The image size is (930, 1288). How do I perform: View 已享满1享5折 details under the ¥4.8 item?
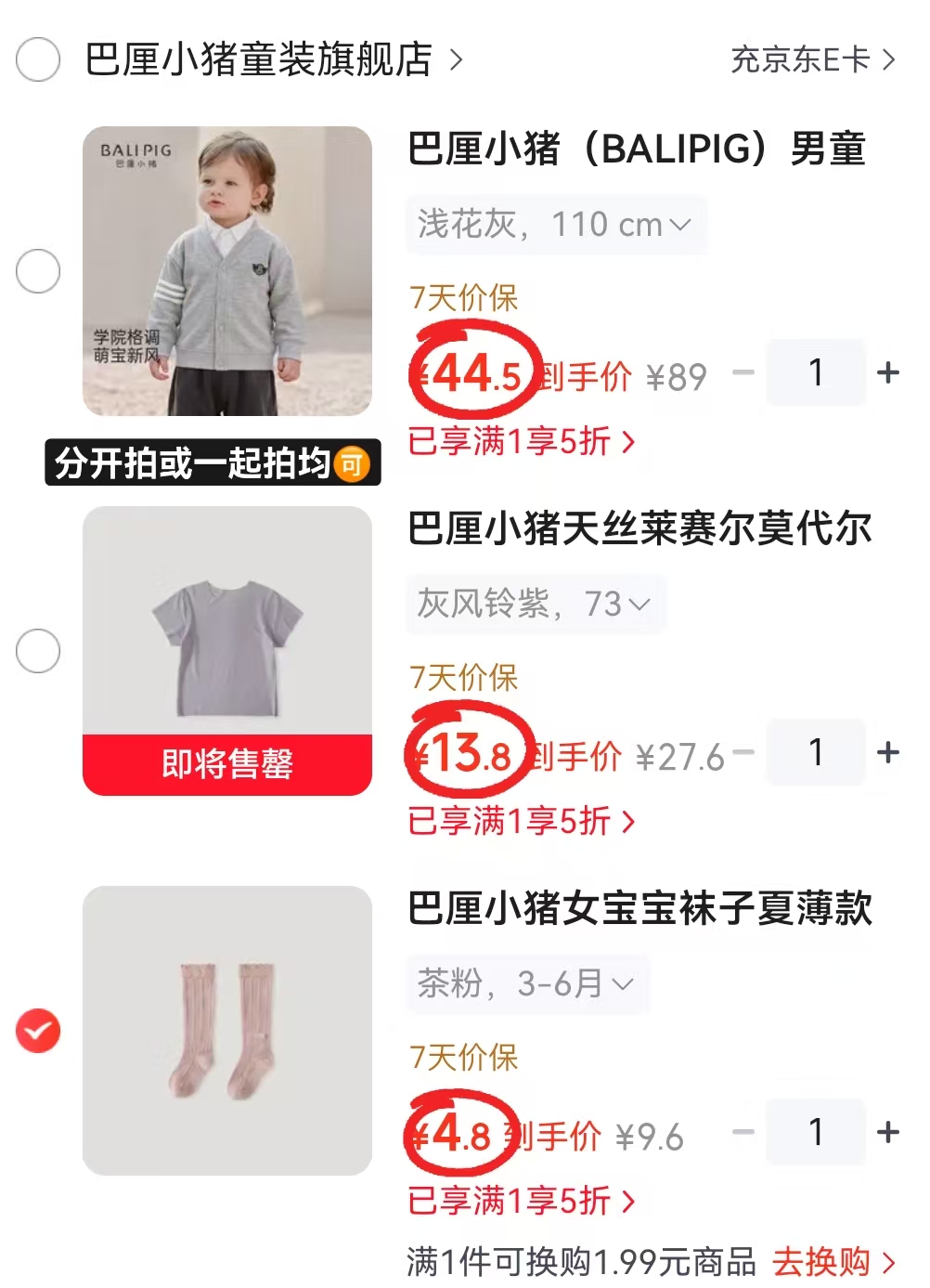(522, 1201)
